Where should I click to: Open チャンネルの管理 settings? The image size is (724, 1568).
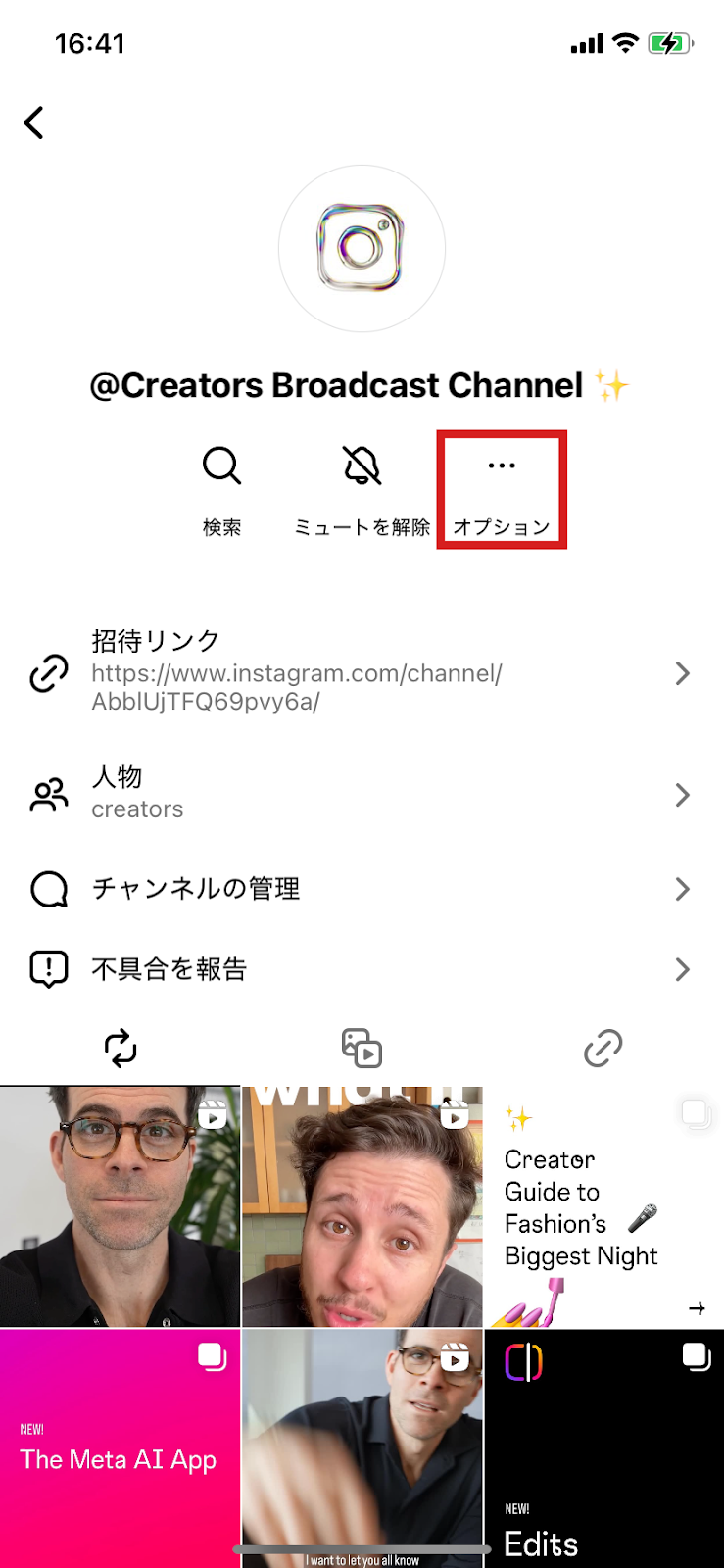[x=362, y=889]
